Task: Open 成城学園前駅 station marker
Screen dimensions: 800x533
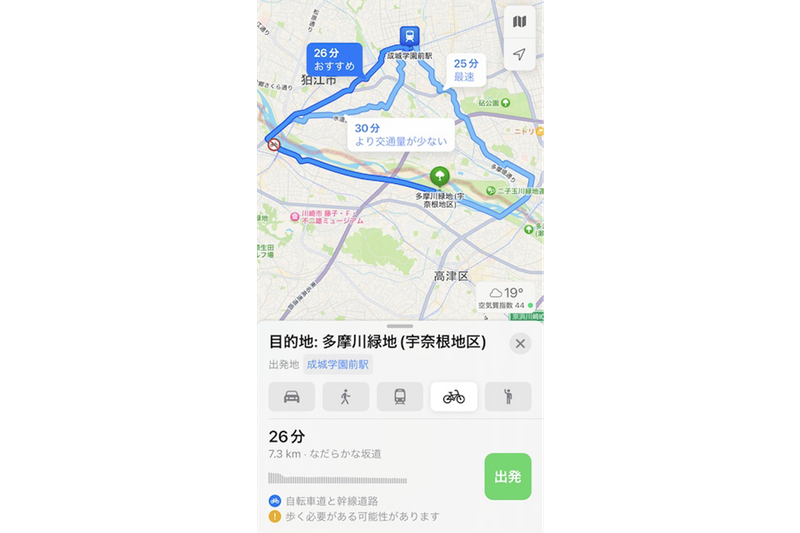Action: point(407,36)
